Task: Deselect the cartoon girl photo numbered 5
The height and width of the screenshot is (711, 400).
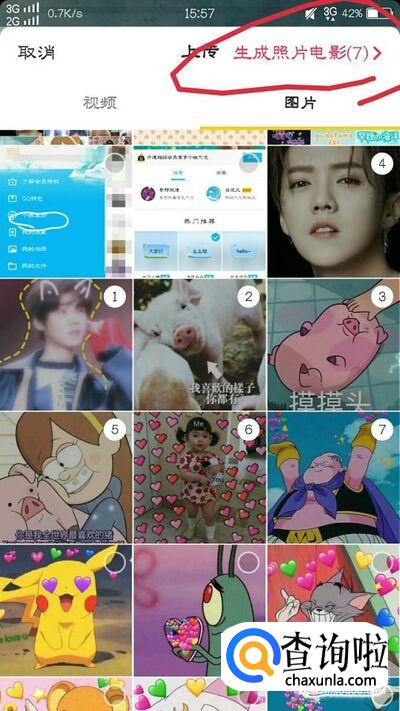Action: (x=115, y=429)
